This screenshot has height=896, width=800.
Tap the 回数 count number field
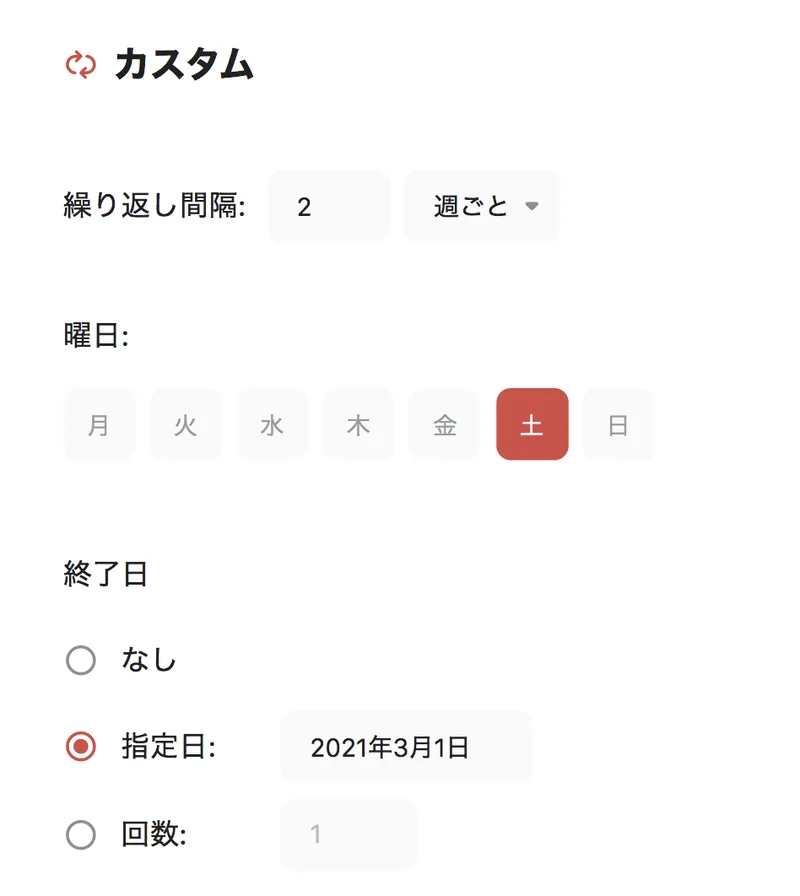(349, 835)
